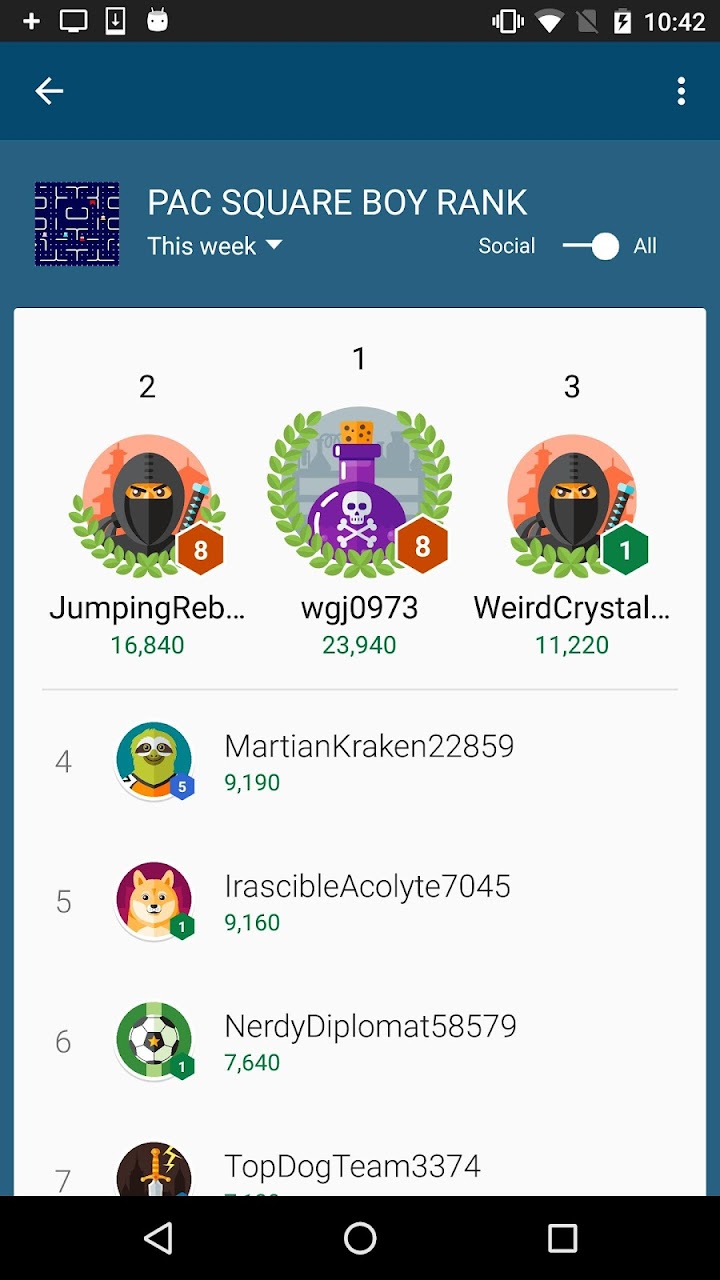Screen dimensions: 720x1280
Task: Toggle the Social / All switch
Action: coord(591,246)
